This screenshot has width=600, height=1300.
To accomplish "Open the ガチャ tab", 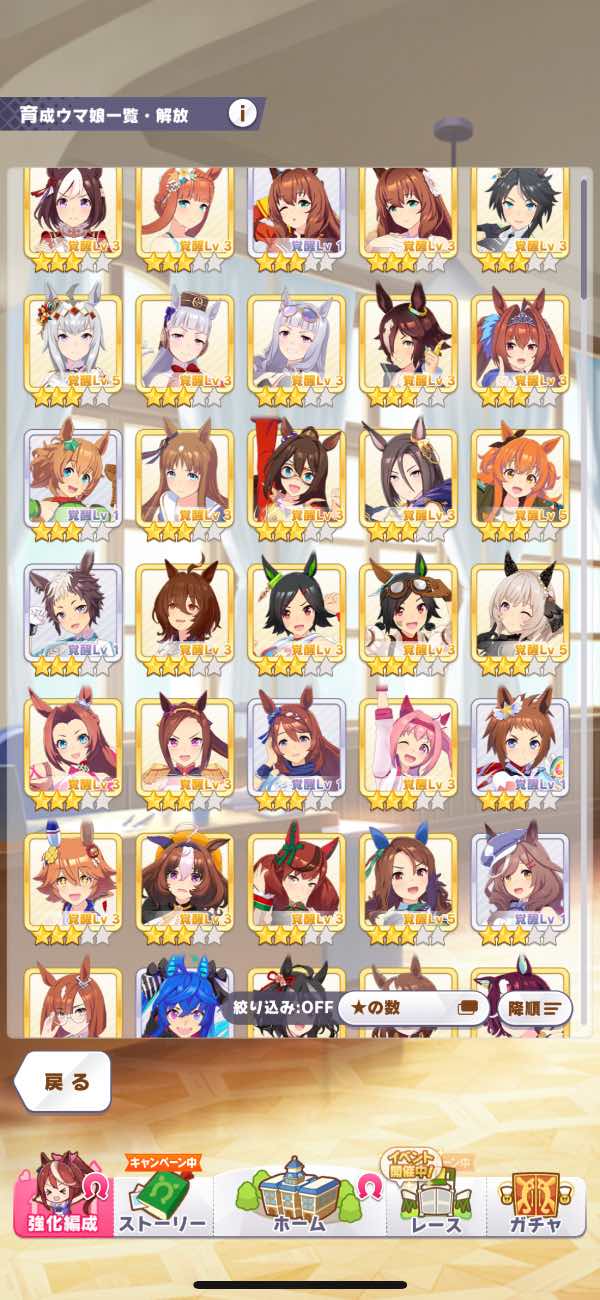I will [534, 1203].
